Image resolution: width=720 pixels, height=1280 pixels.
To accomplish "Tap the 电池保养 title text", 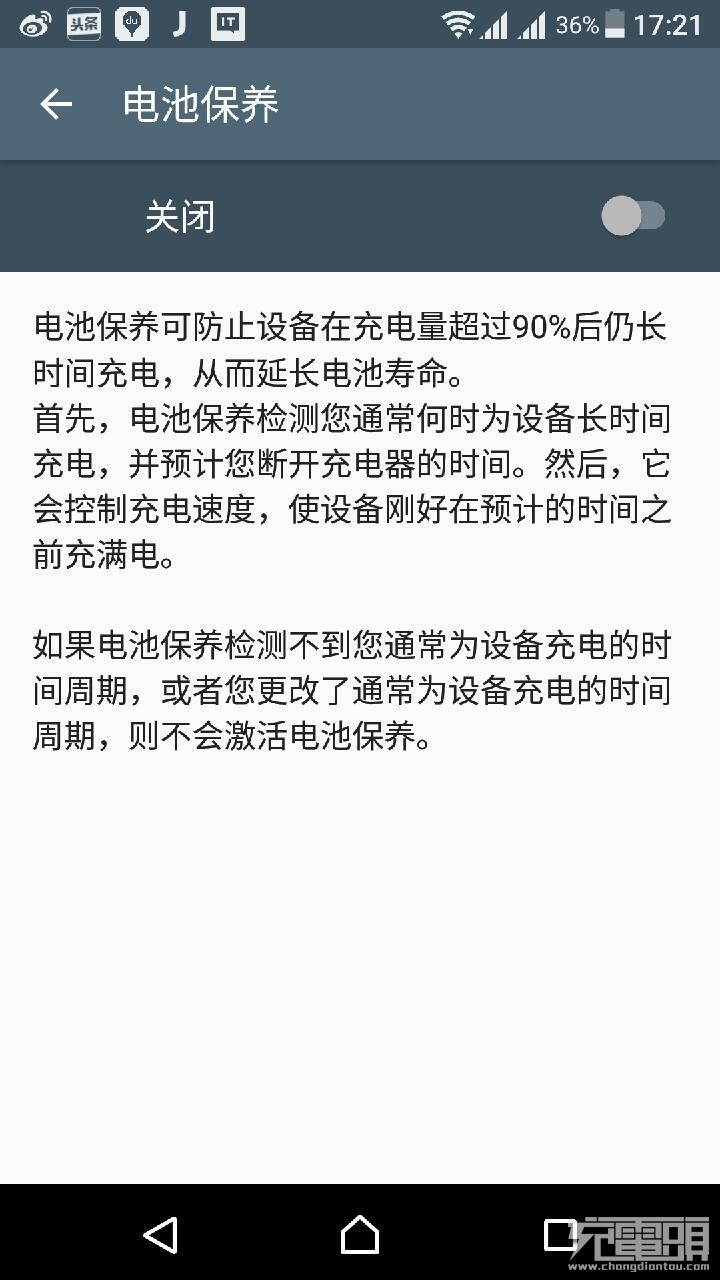I will pos(199,104).
